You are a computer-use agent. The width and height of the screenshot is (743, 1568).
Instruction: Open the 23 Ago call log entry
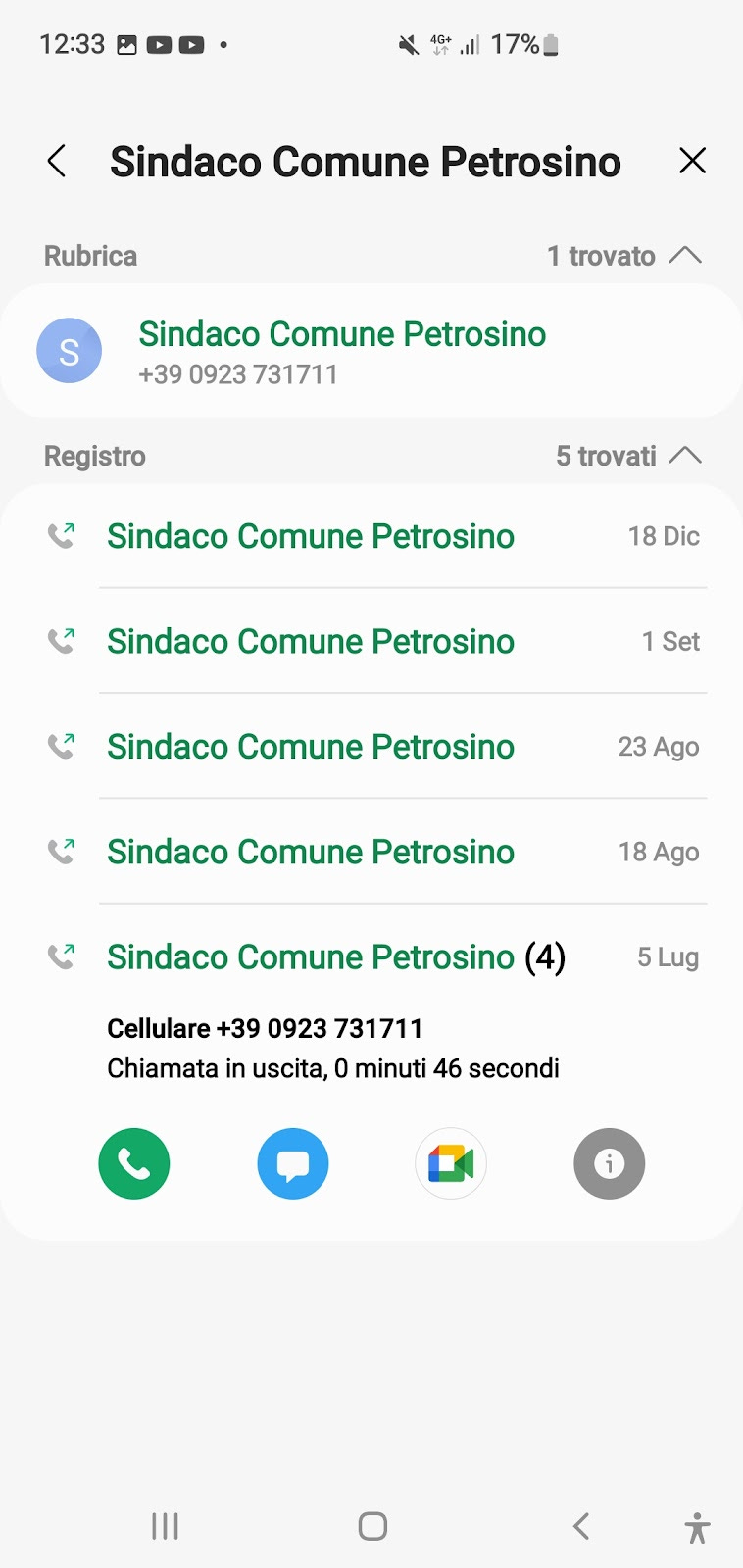pyautogui.click(x=371, y=747)
